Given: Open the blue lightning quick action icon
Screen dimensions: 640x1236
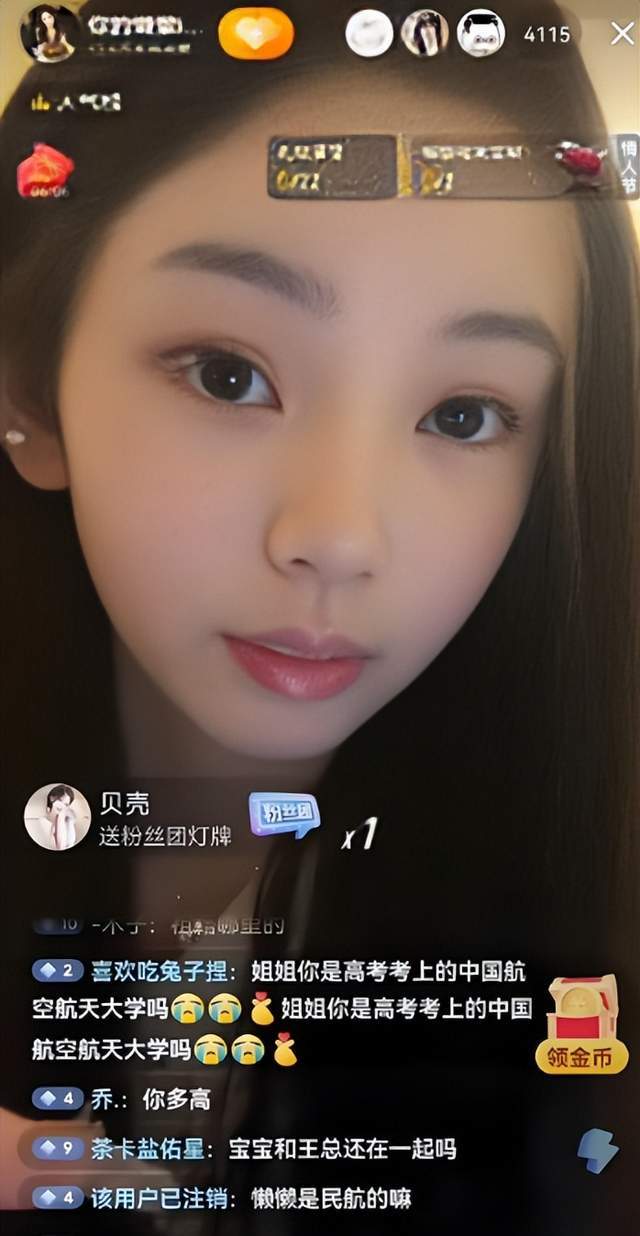Looking at the screenshot, I should 597,1150.
